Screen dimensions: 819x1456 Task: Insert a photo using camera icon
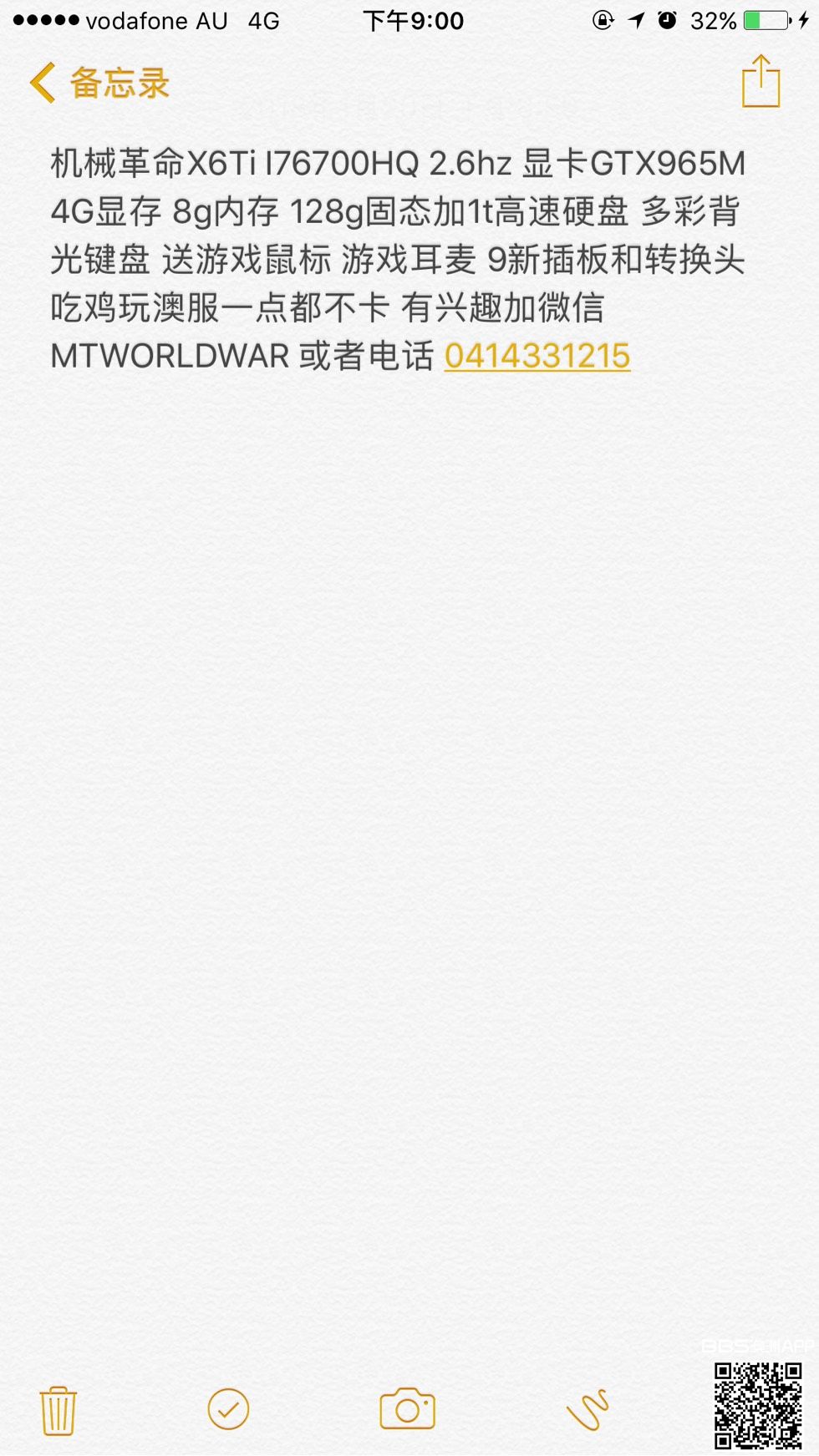click(407, 1410)
